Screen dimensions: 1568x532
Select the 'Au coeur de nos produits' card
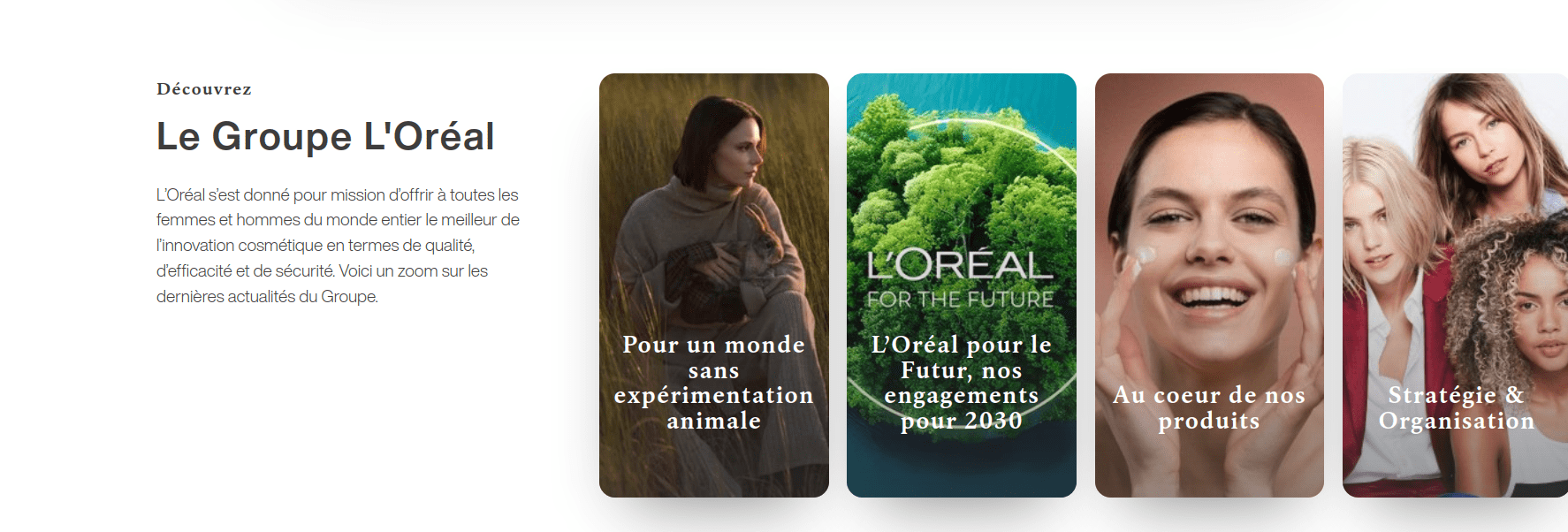point(1208,285)
